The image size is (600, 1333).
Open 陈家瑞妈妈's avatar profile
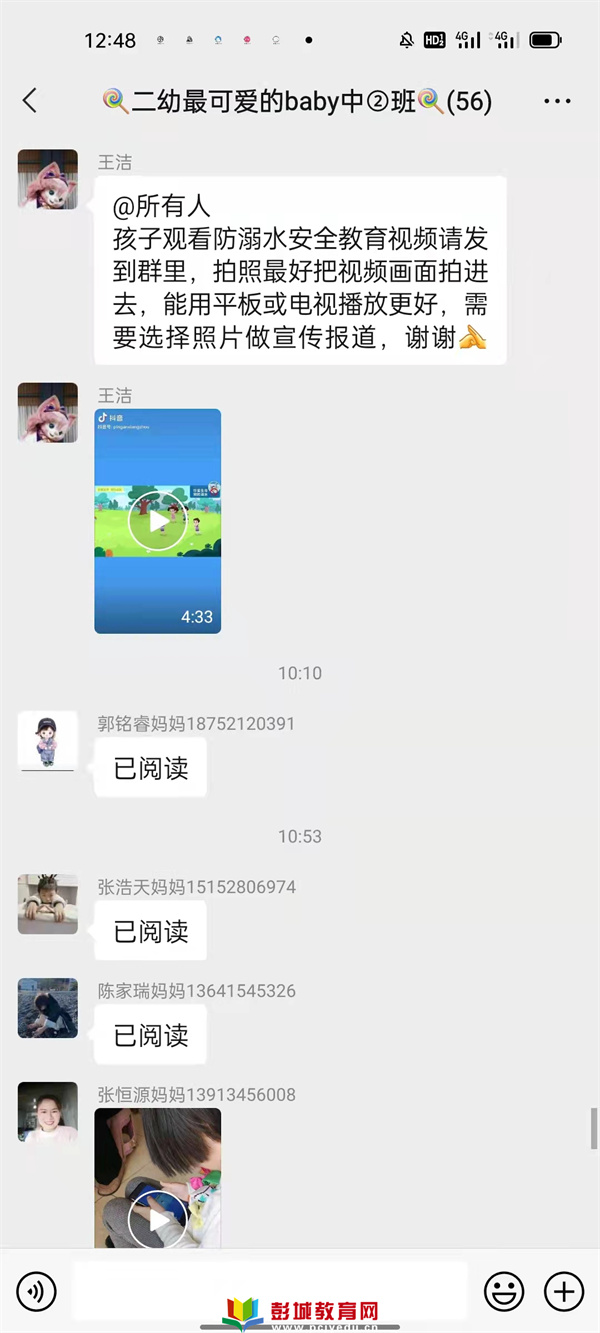(x=48, y=1008)
